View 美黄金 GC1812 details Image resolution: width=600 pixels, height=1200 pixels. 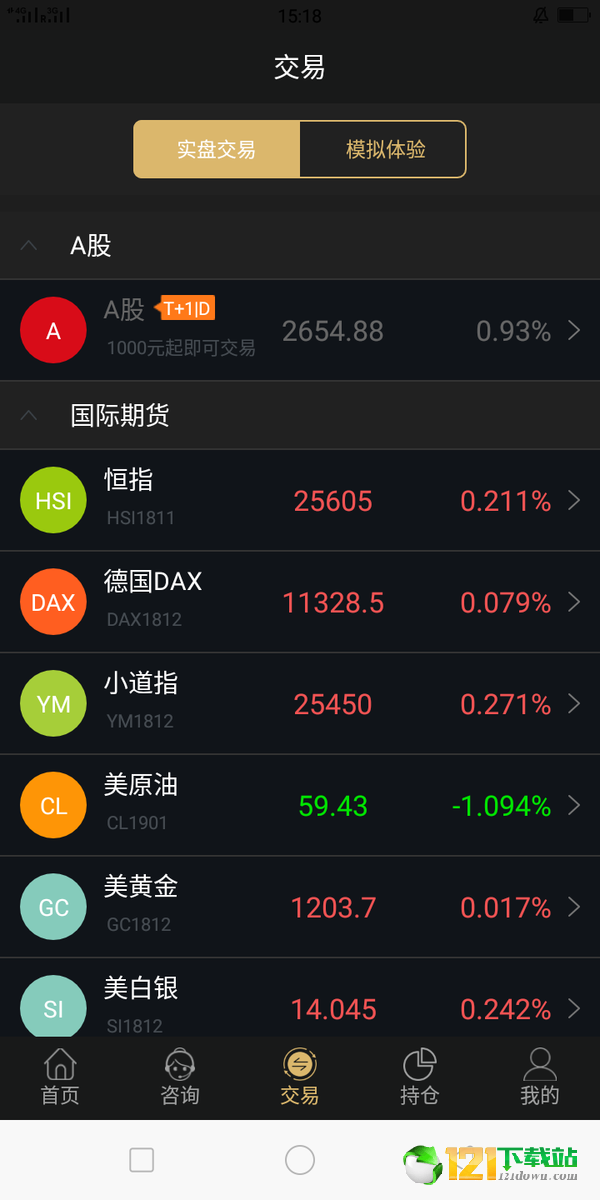coord(300,907)
